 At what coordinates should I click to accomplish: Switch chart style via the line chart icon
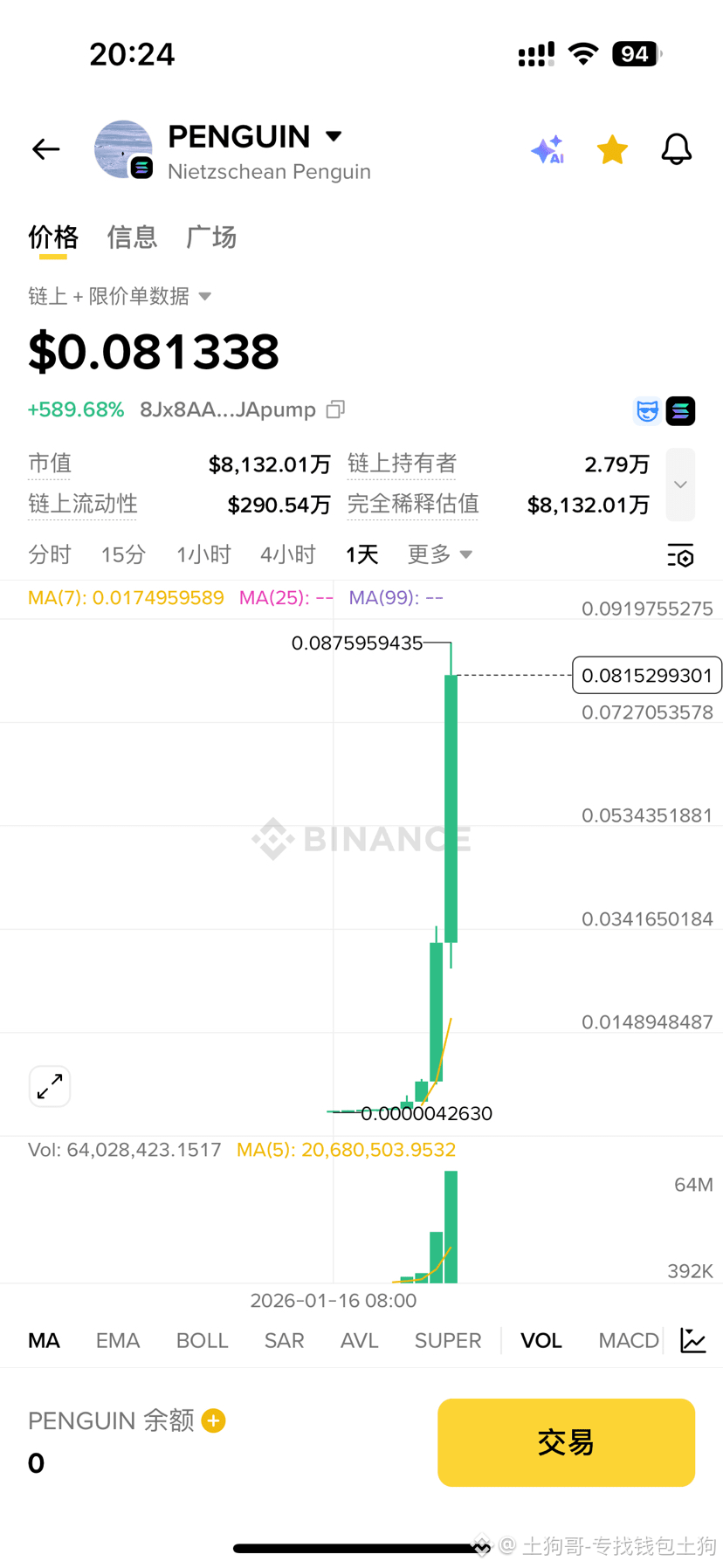692,1340
